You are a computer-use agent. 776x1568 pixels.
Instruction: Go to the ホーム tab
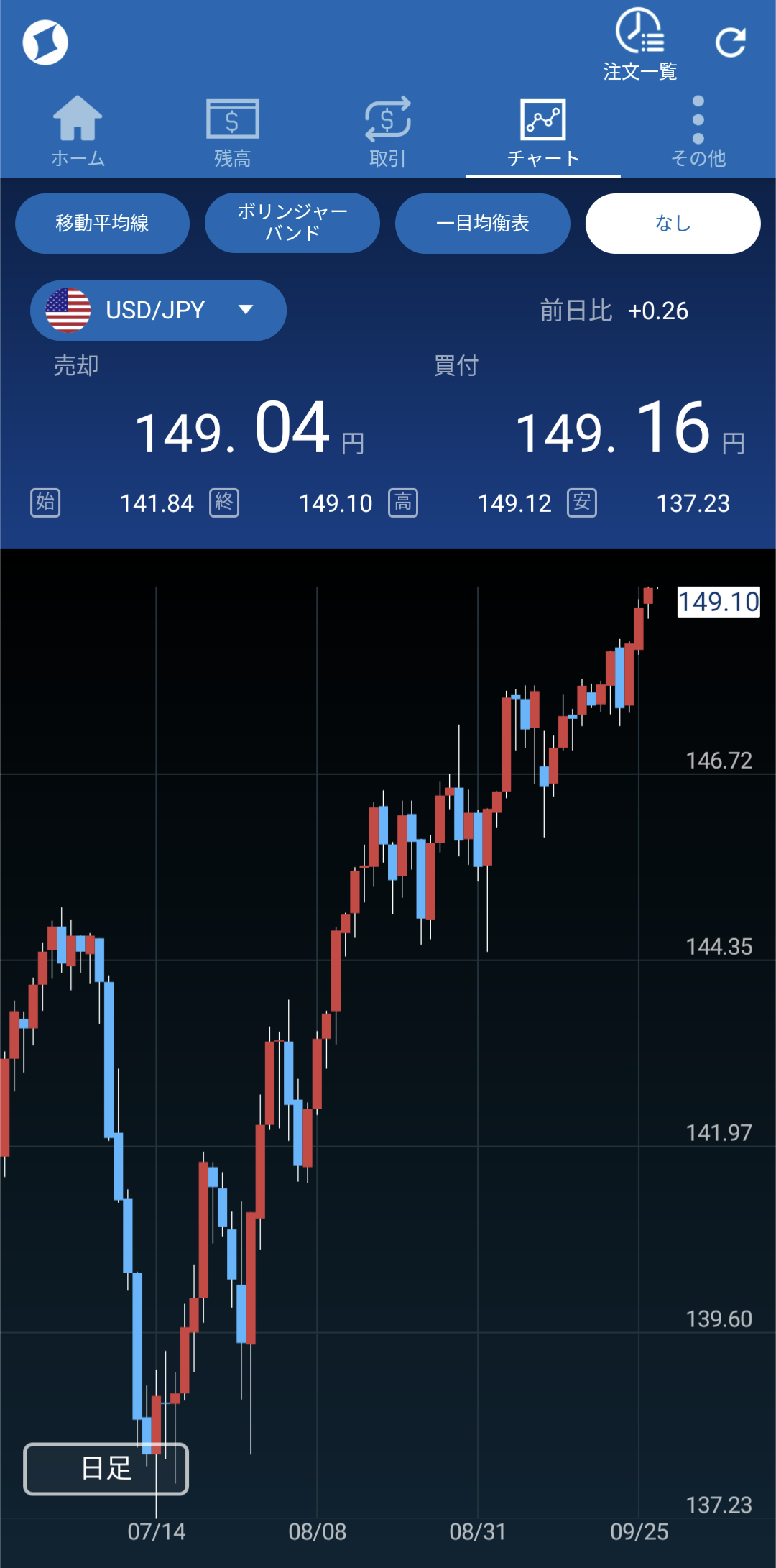pyautogui.click(x=78, y=132)
